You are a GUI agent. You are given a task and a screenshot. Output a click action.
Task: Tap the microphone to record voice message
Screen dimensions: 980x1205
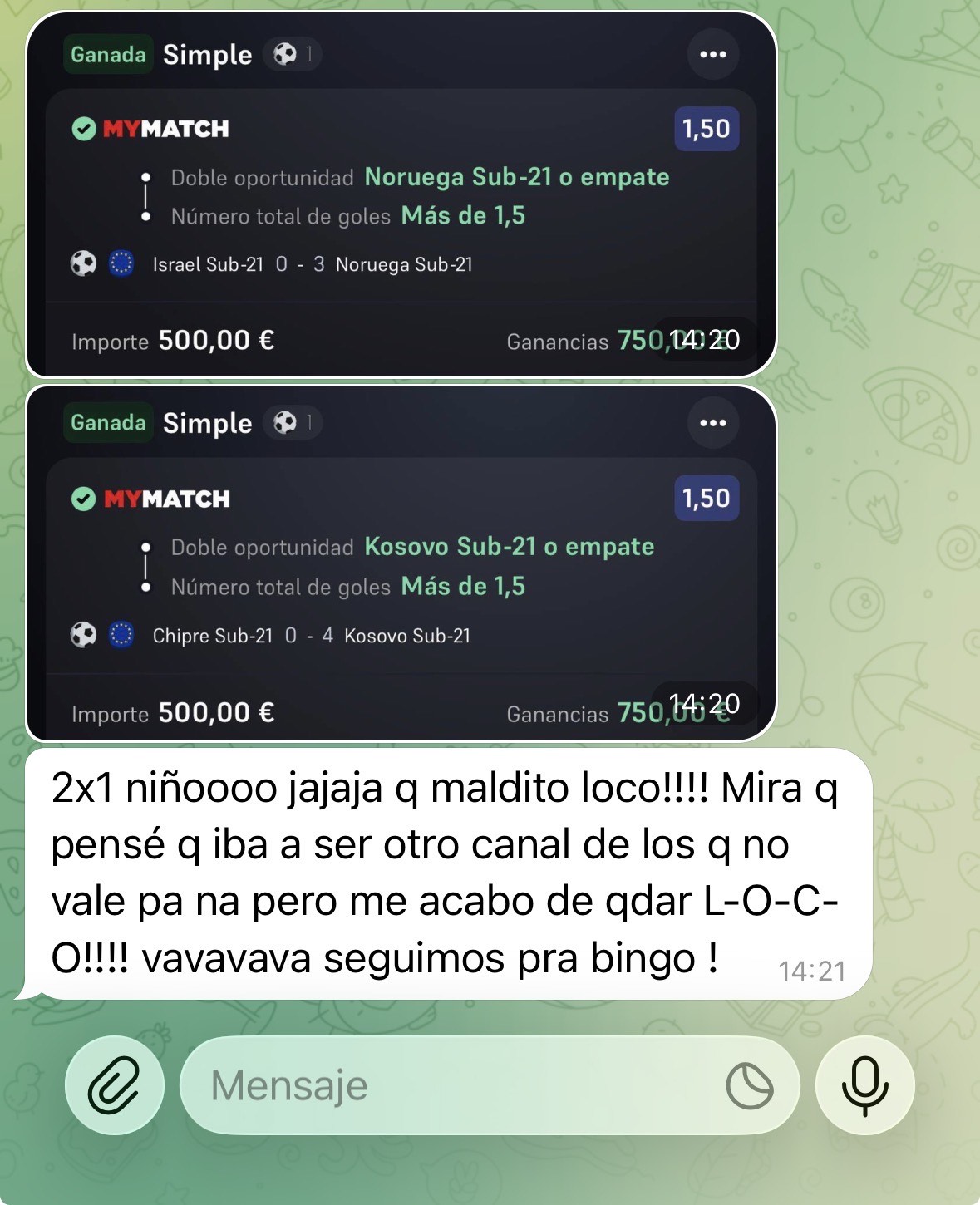pyautogui.click(x=864, y=1085)
